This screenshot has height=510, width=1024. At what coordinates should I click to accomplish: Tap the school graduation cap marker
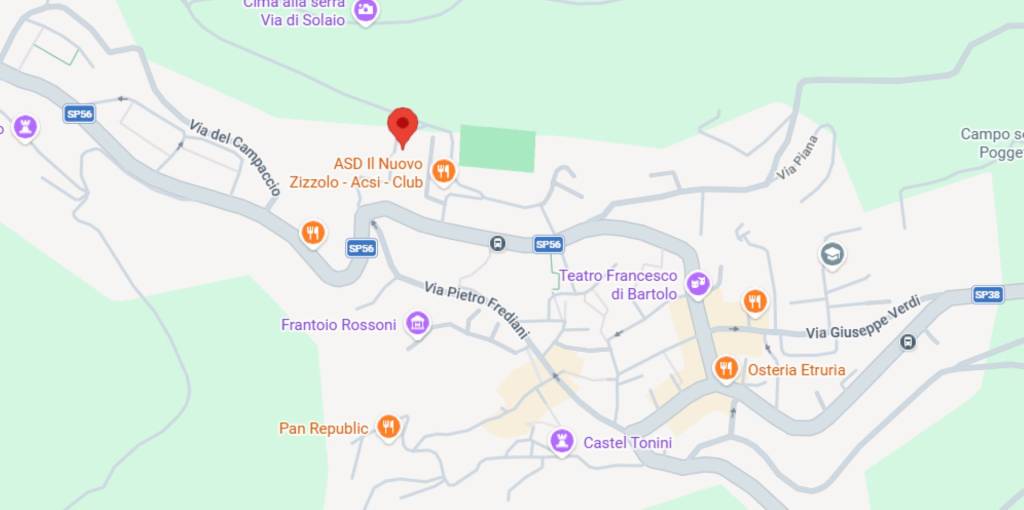(832, 254)
